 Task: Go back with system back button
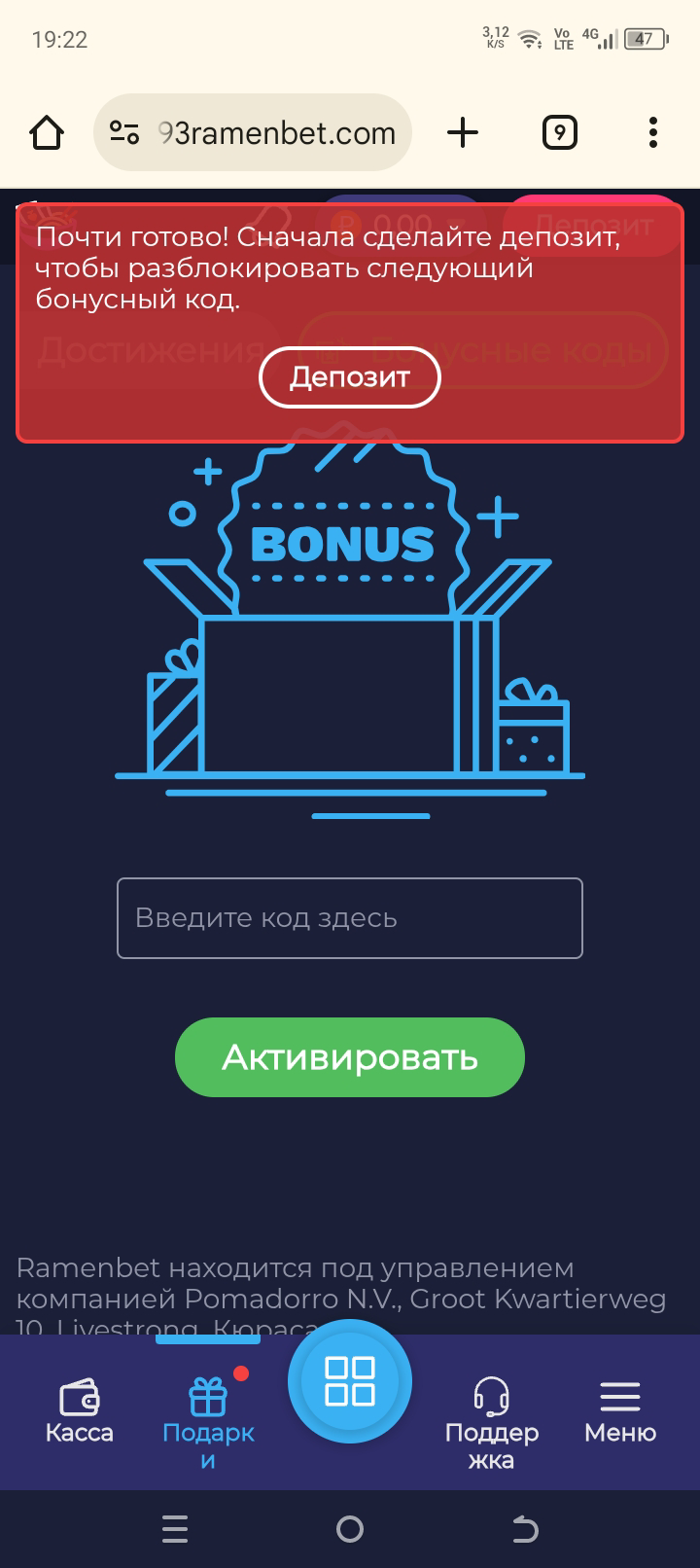[x=524, y=1529]
